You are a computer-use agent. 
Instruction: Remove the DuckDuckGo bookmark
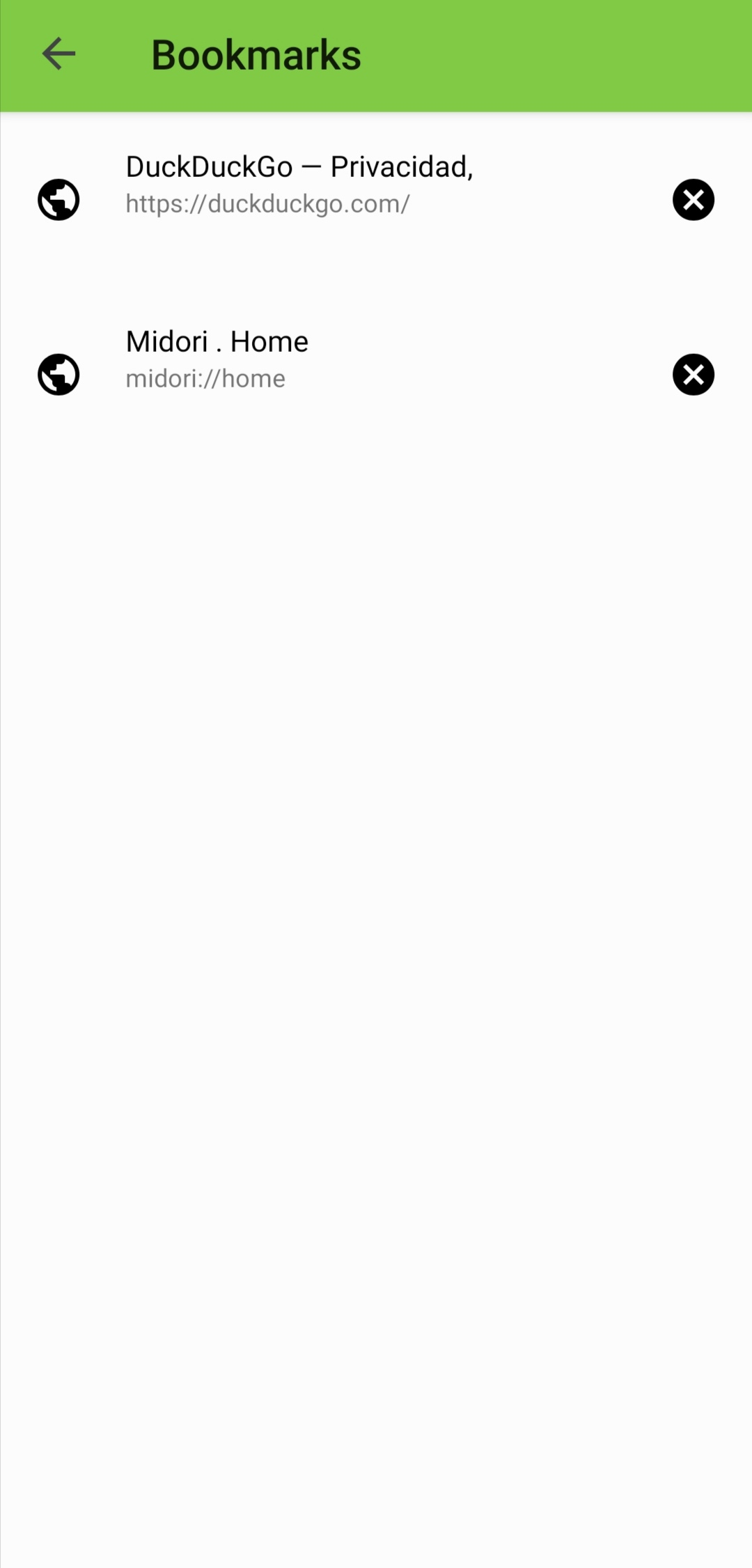tap(693, 200)
